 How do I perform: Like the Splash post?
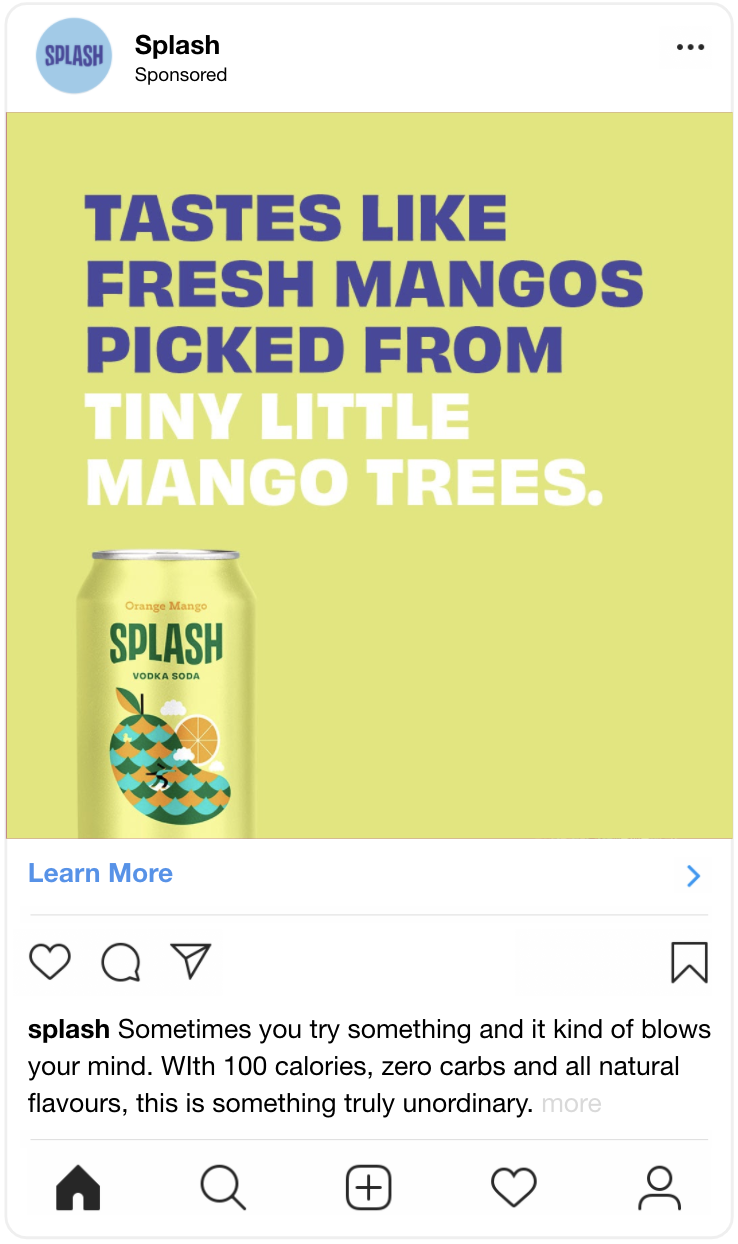pos(49,962)
